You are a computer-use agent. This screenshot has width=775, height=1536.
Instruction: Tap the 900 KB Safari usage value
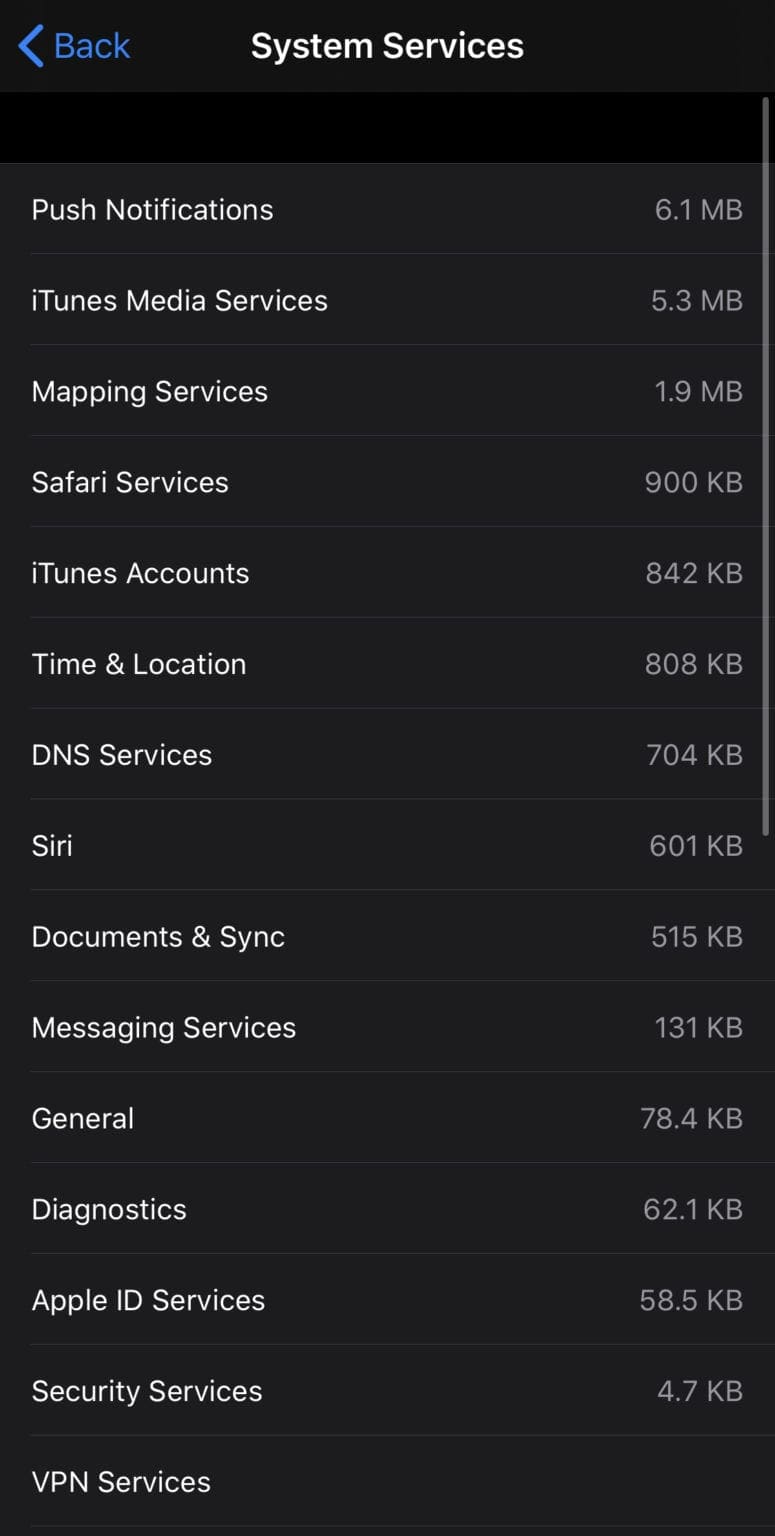tap(695, 482)
